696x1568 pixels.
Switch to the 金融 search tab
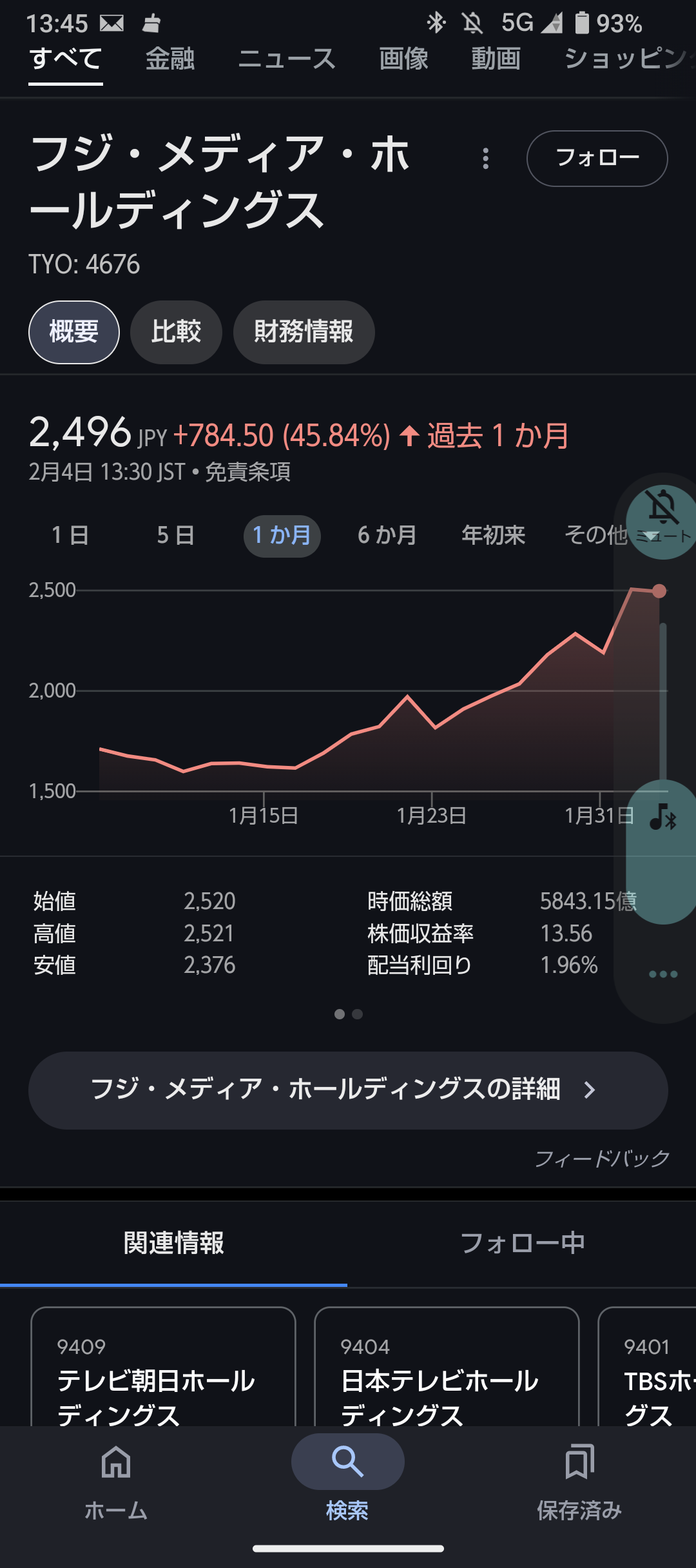[170, 59]
